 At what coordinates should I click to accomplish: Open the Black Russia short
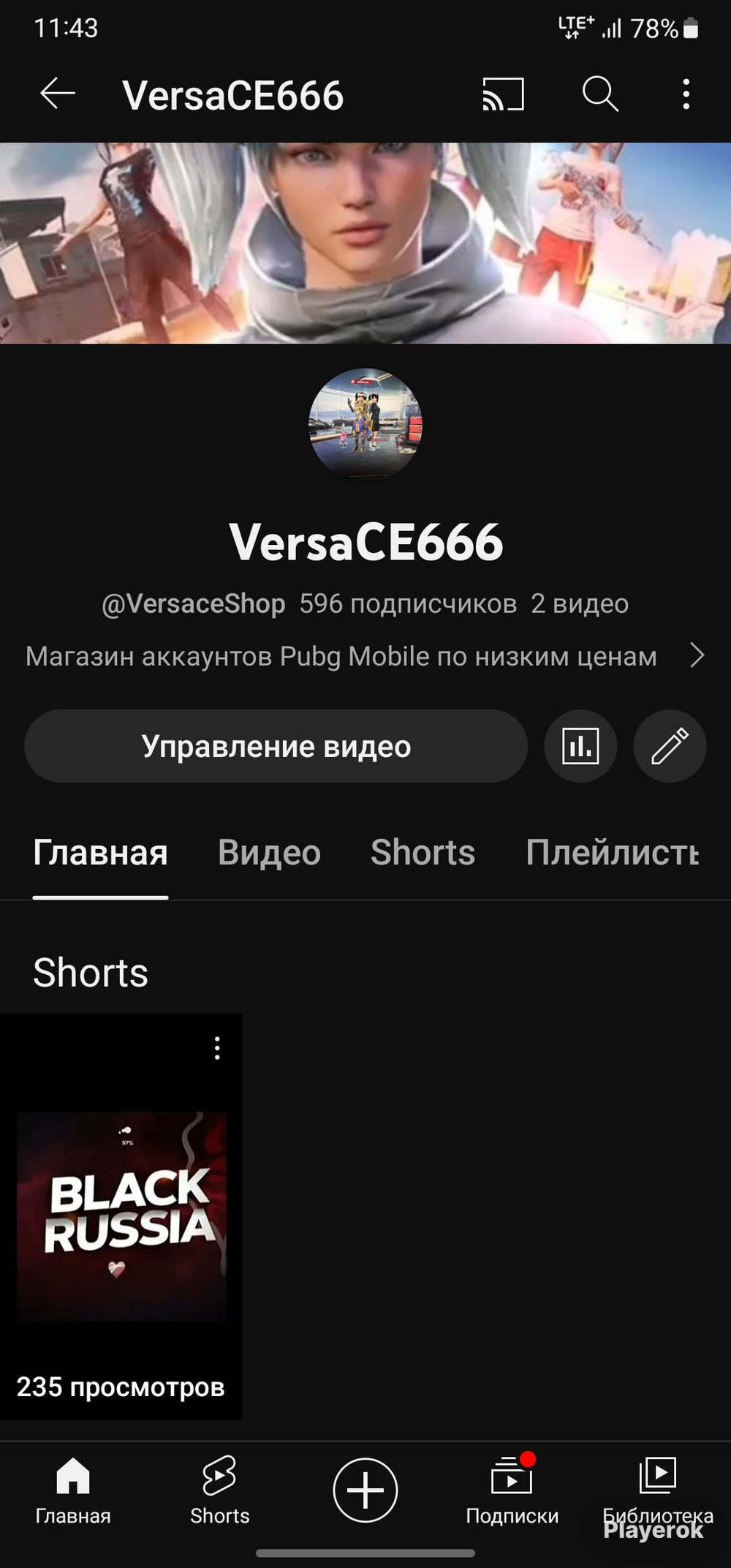point(121,1216)
